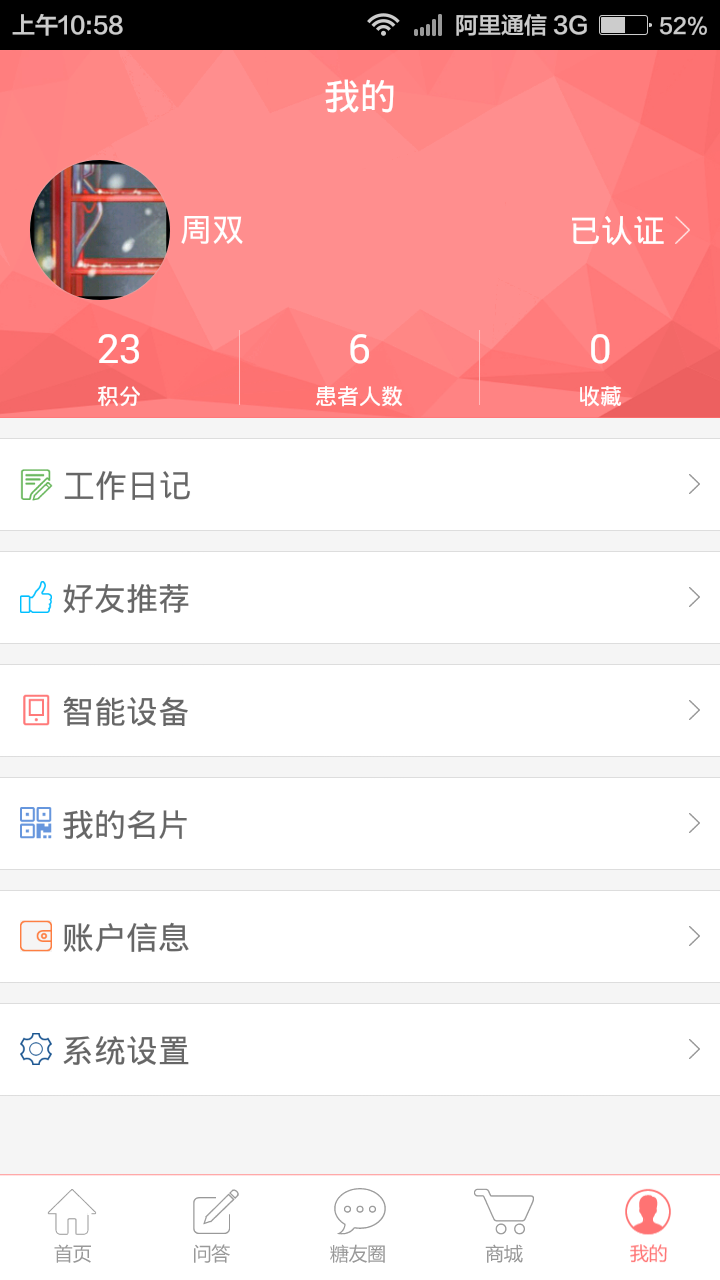The image size is (720, 1280).
Task: Go to 智能设备 smart devices
Action: (360, 711)
